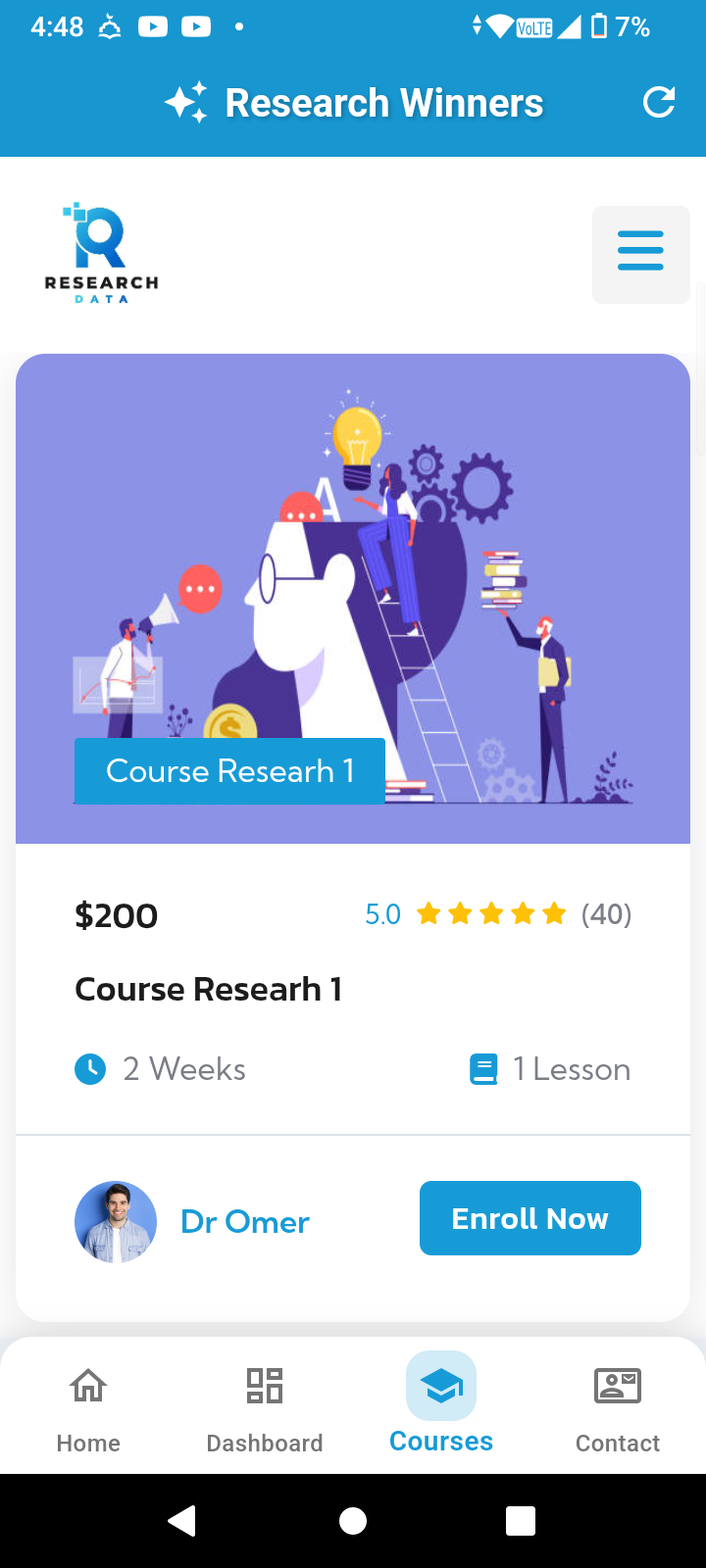Image resolution: width=706 pixels, height=1568 pixels.
Task: View instructor Dr Omer's profile
Action: 245,1222
